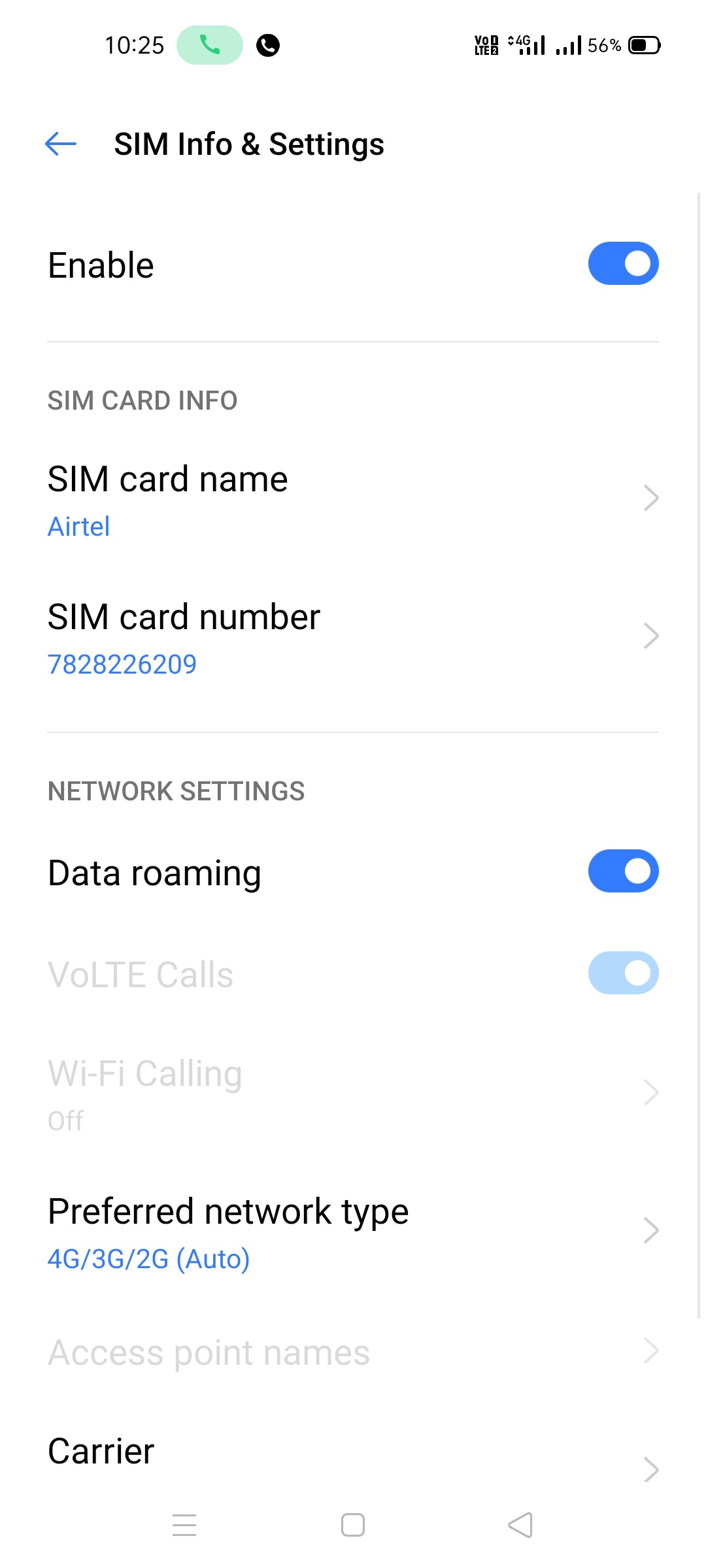Toggle the Enable SIM switch
Viewport: 706px width, 1568px height.
point(622,264)
